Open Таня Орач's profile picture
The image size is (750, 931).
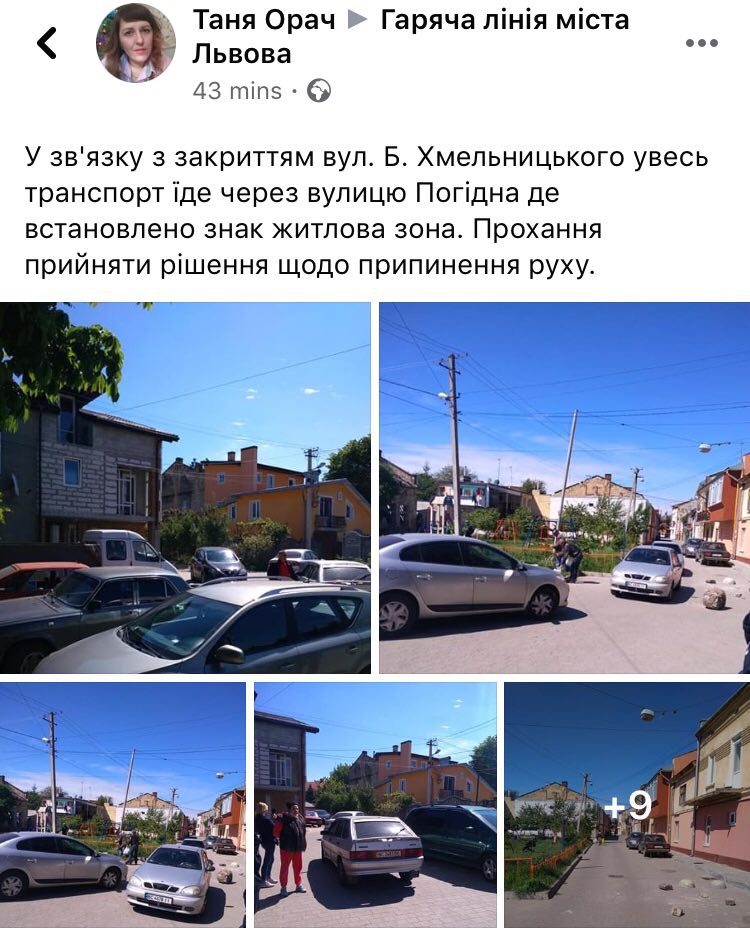point(135,43)
